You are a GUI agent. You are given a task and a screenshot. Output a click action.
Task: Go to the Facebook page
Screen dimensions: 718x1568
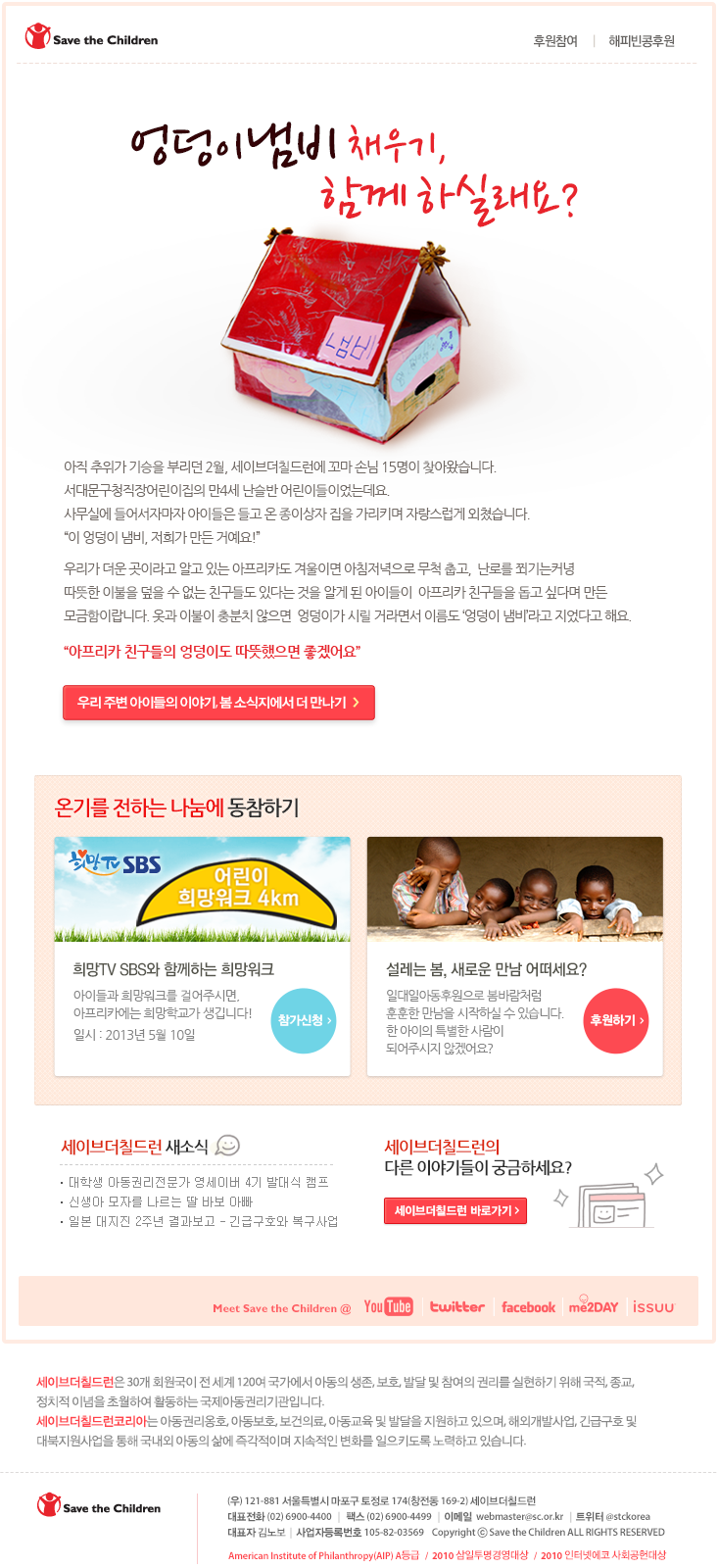coord(528,1306)
